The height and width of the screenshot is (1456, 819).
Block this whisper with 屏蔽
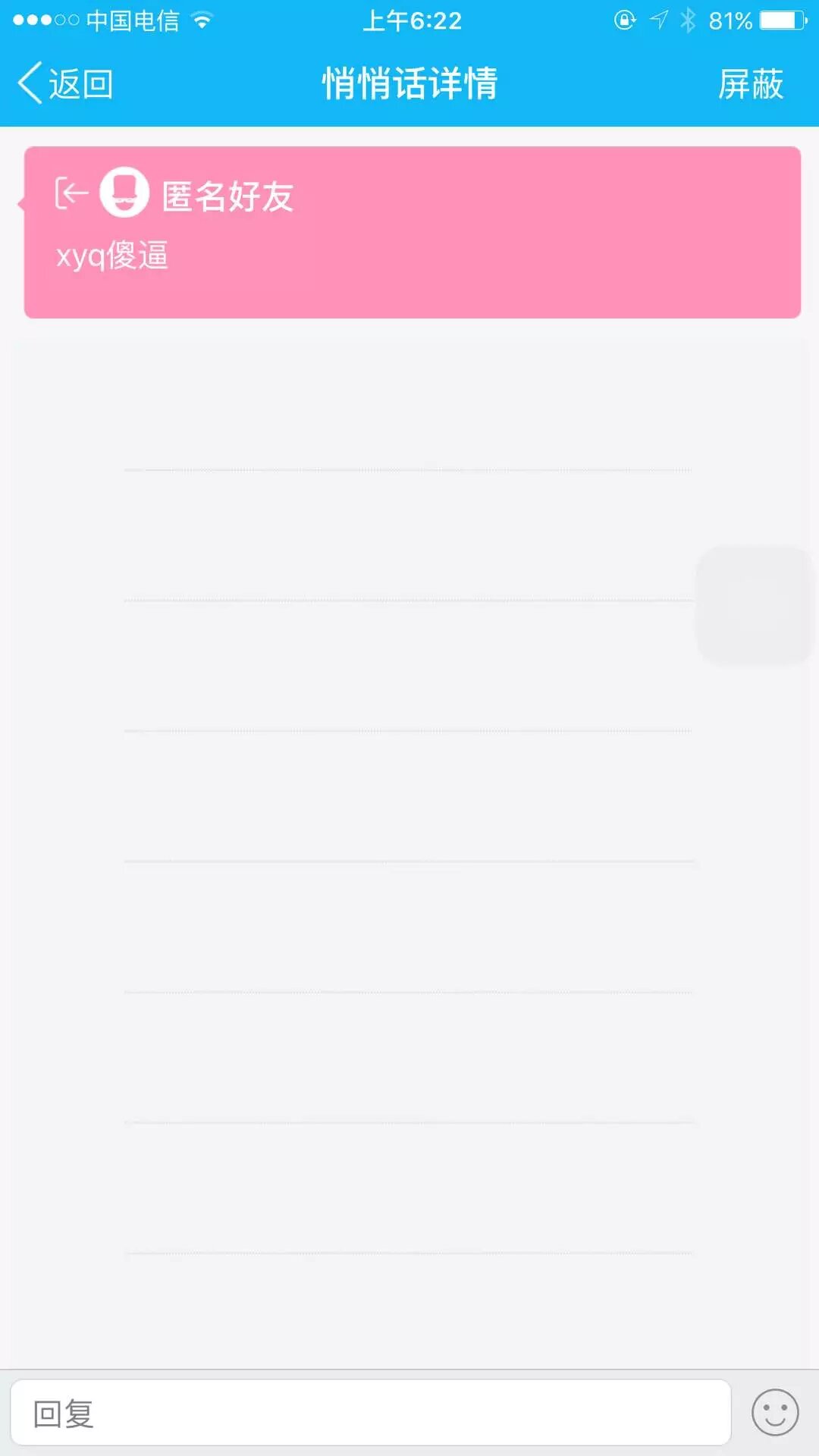coord(750,83)
